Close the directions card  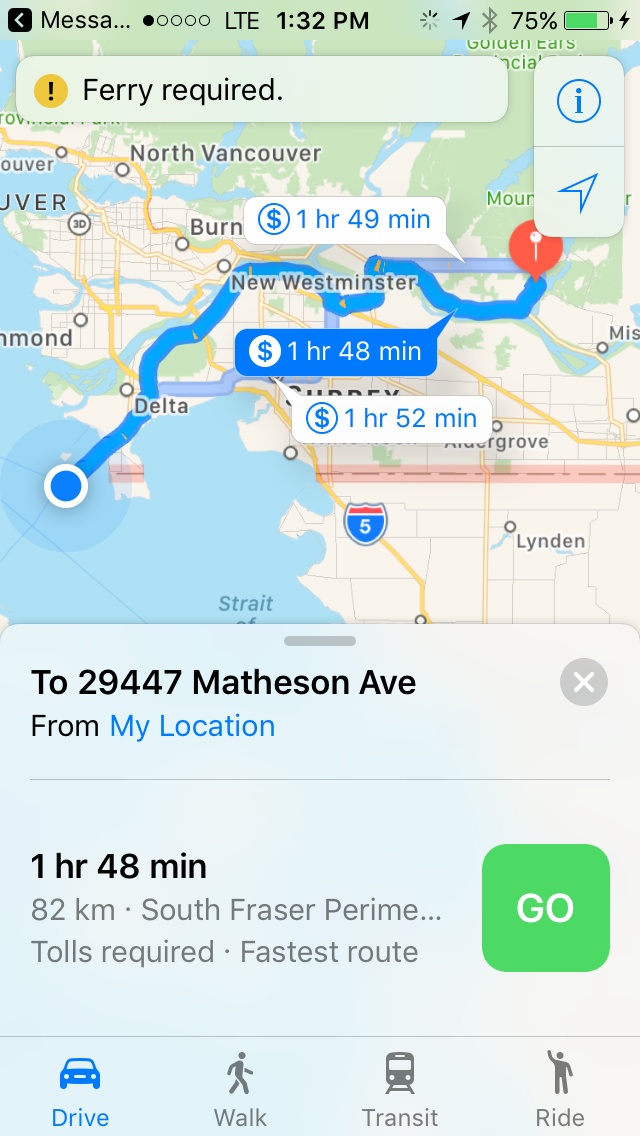pyautogui.click(x=583, y=682)
